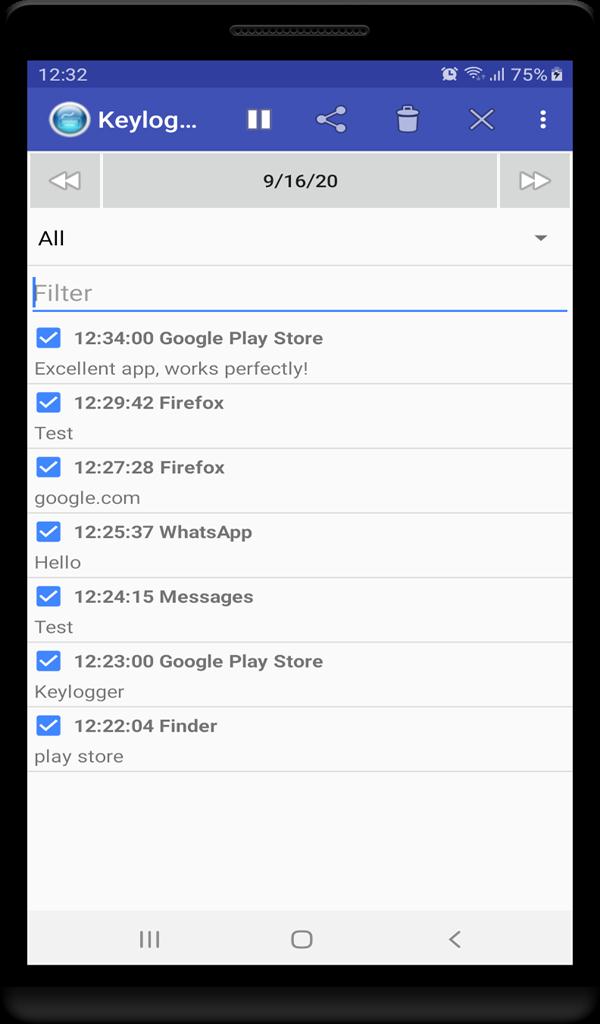This screenshot has width=600, height=1024.
Task: Uncheck the 12:24:15 Messages entry
Action: (x=48, y=596)
